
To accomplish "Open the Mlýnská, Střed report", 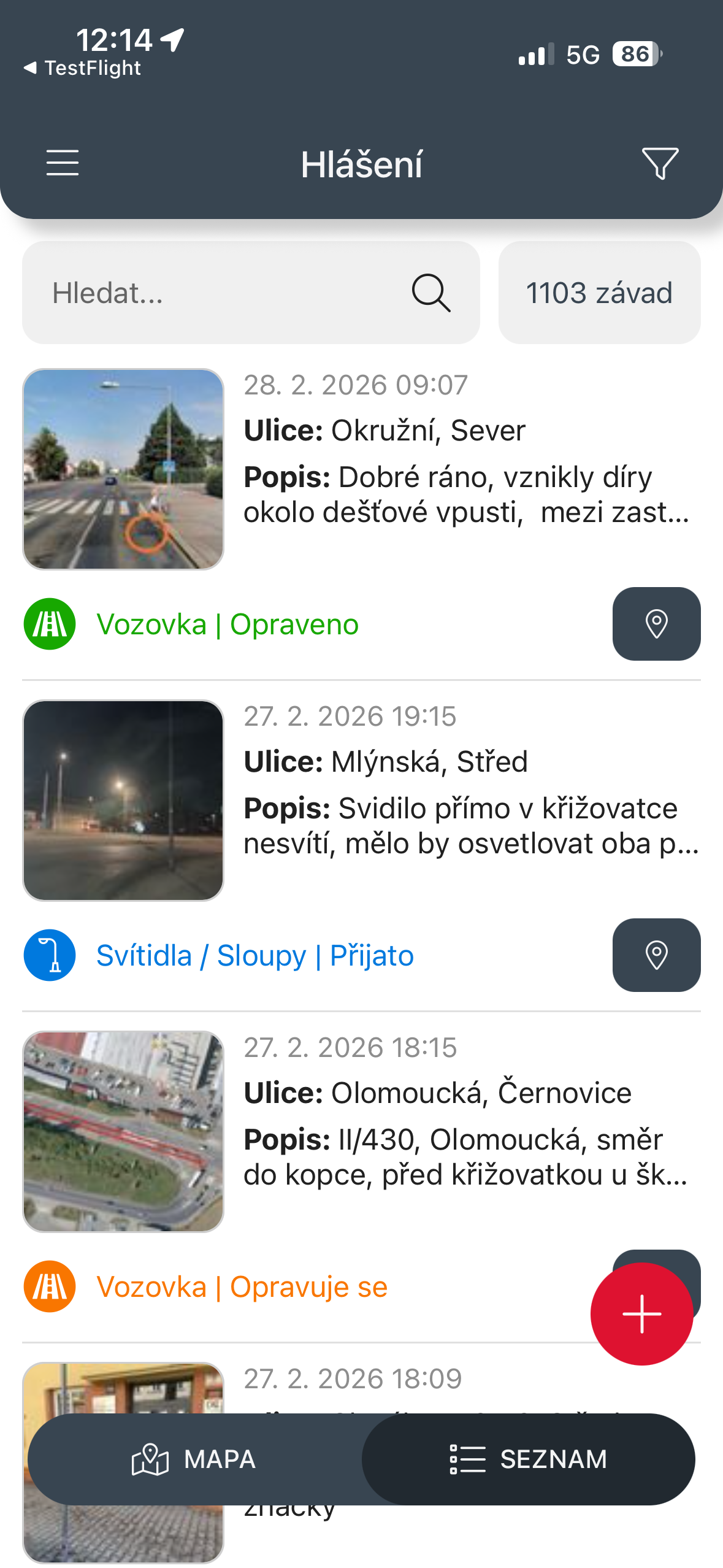I will pos(466,785).
